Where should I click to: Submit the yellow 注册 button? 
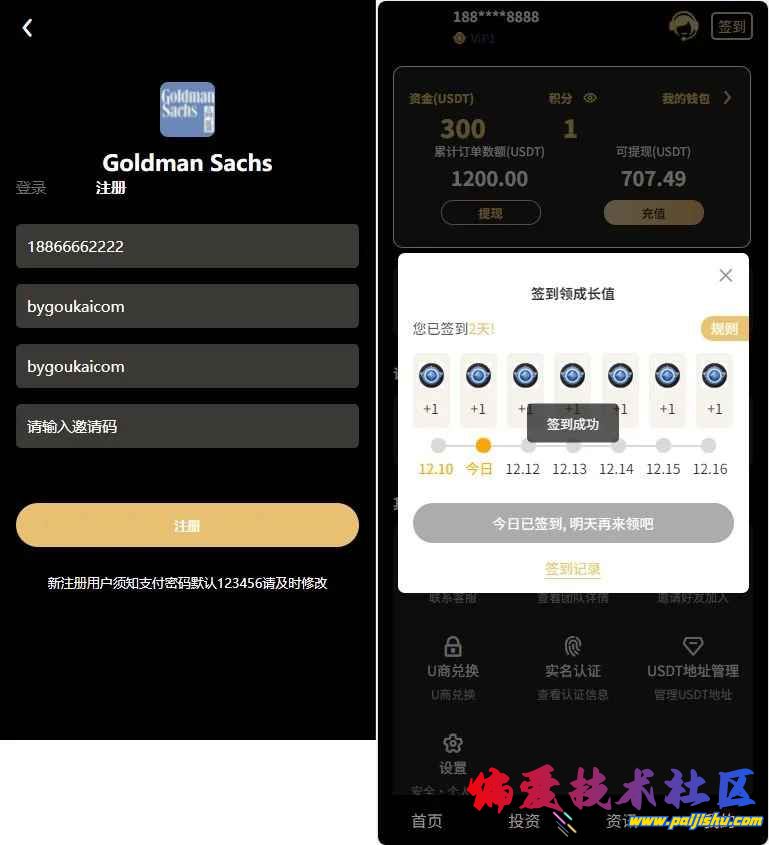187,525
